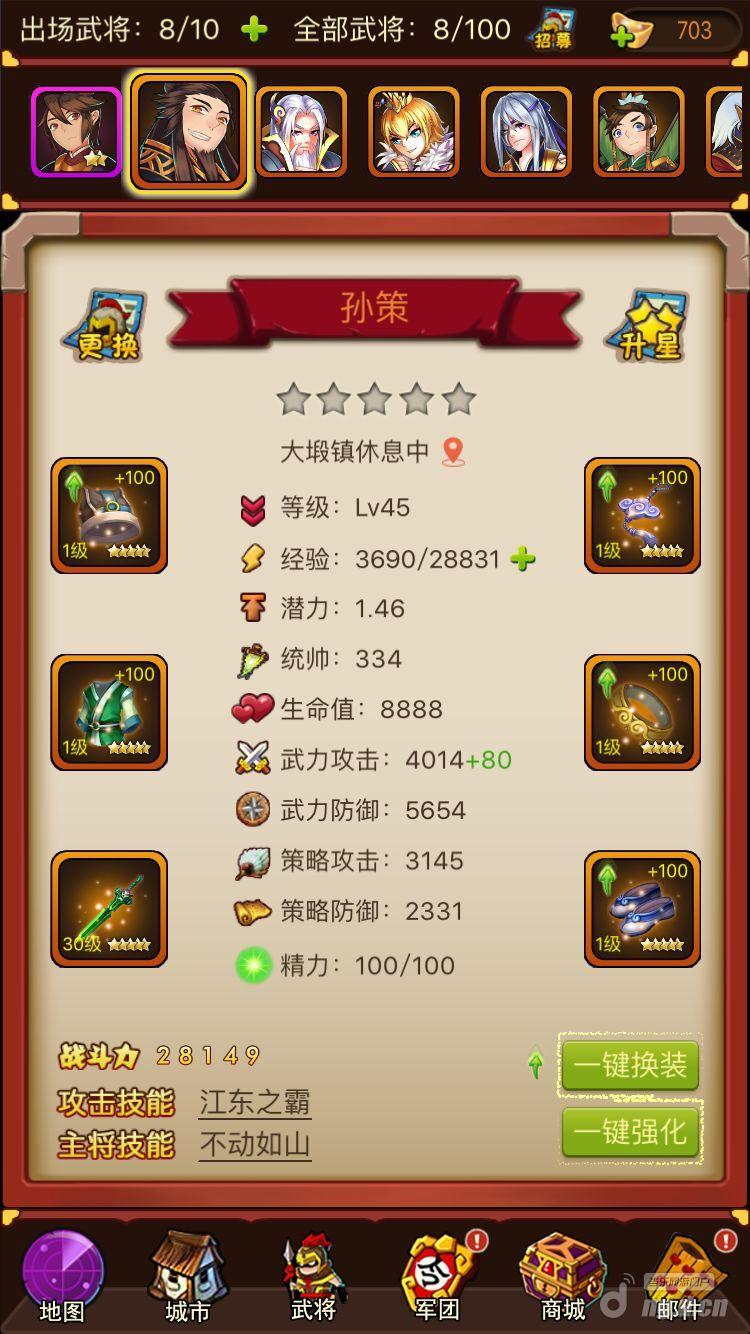Screen dimensions: 750x1334
Task: Tap the 一键换装 button
Action: 630,1066
